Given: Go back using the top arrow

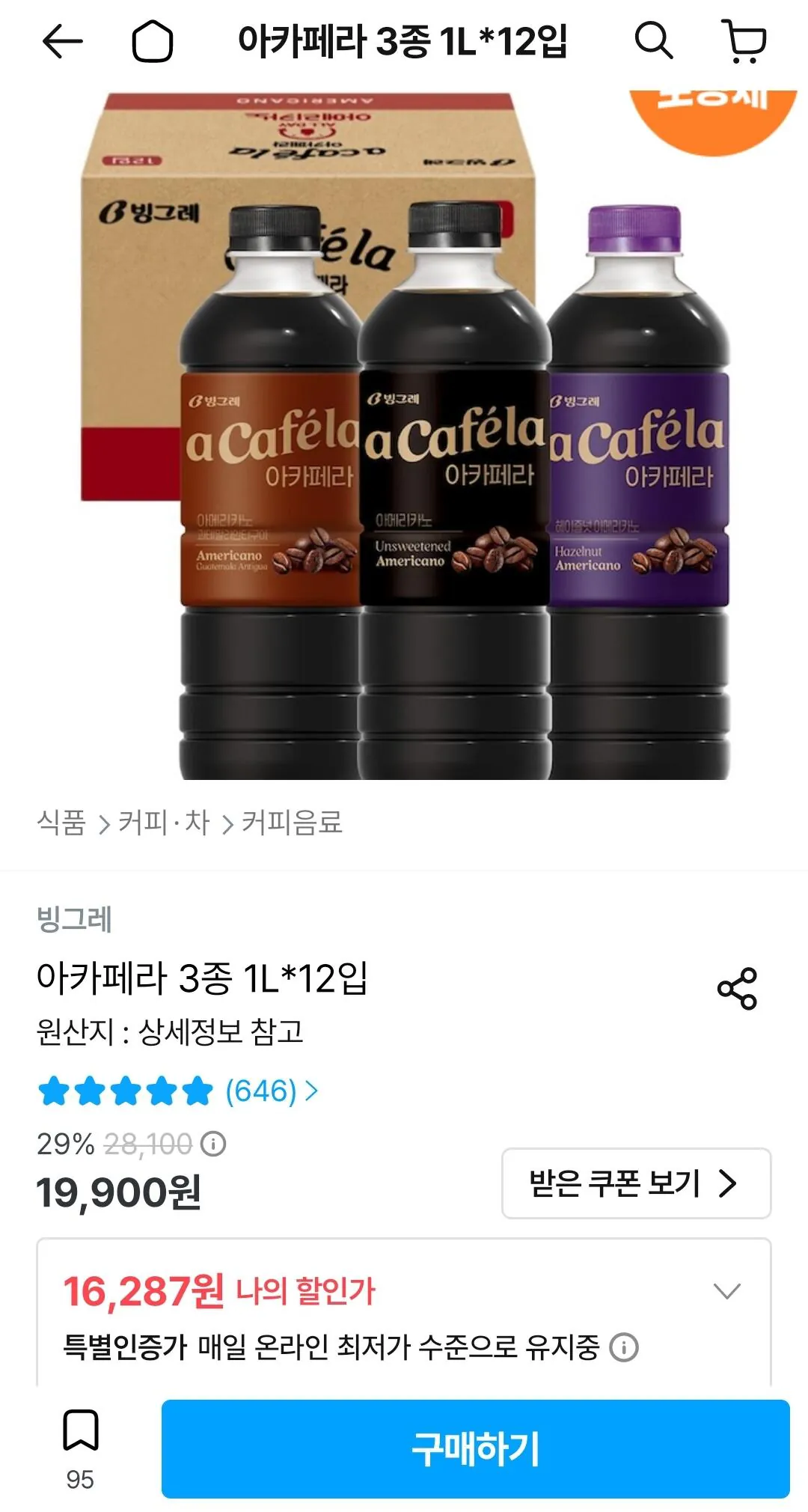Looking at the screenshot, I should [62, 41].
